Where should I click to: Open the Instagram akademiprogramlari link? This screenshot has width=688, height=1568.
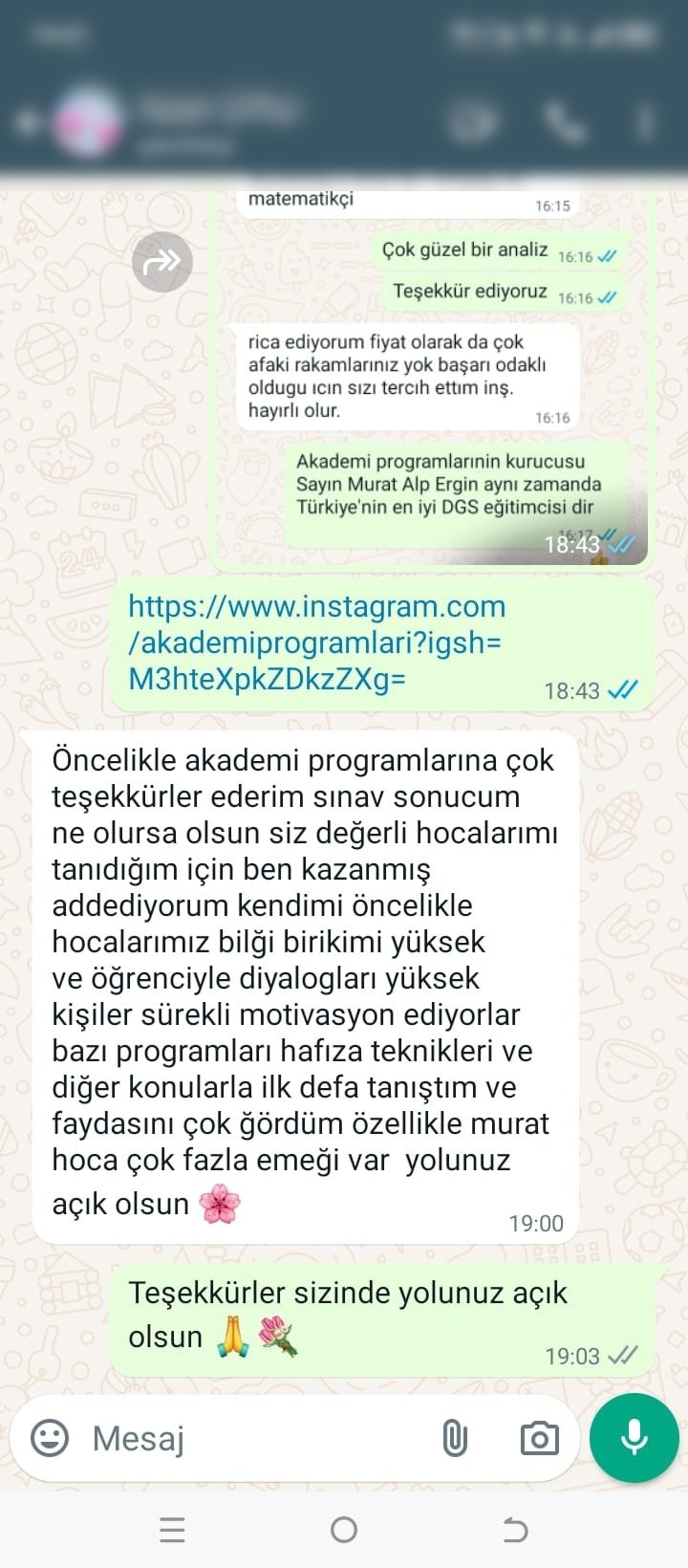pyautogui.click(x=316, y=642)
